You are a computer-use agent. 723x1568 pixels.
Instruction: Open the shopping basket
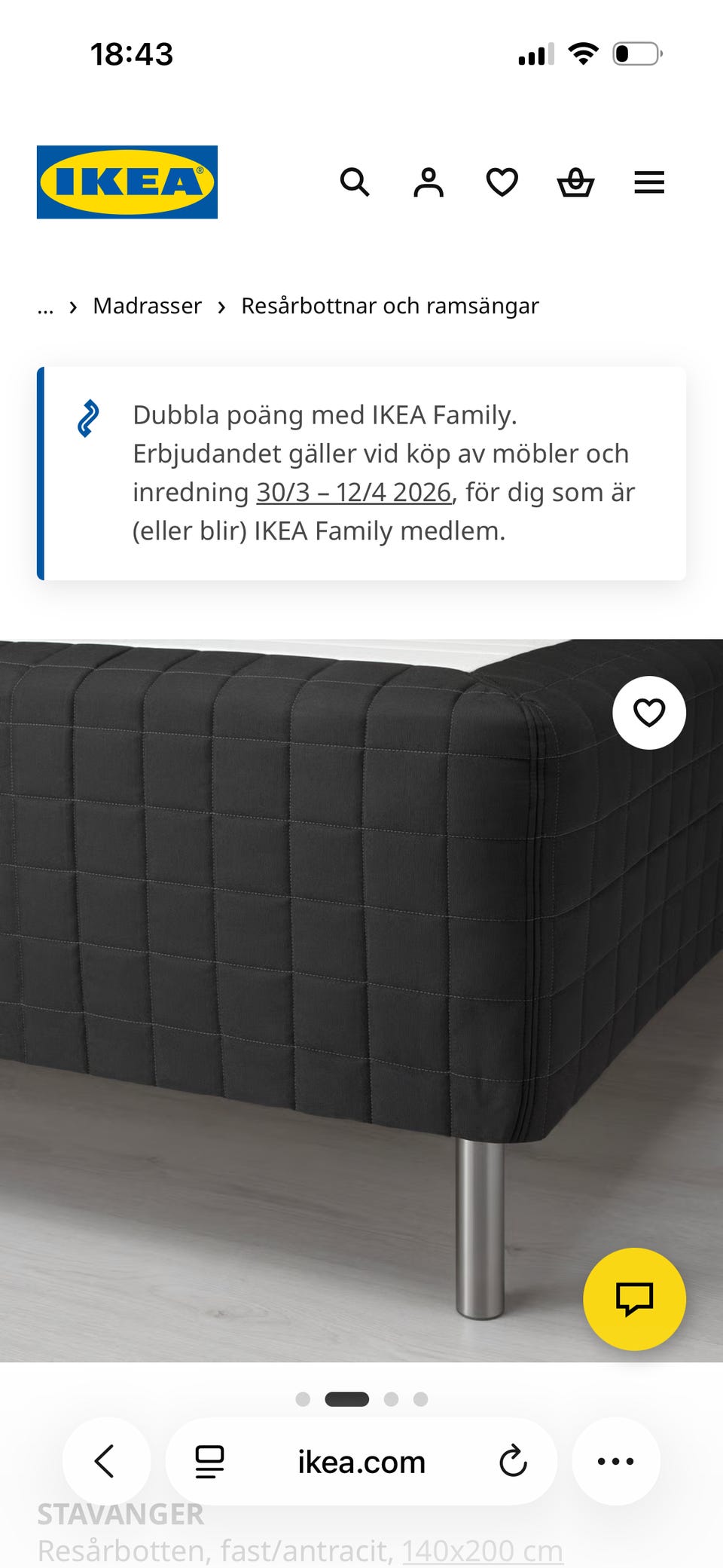pyautogui.click(x=575, y=182)
